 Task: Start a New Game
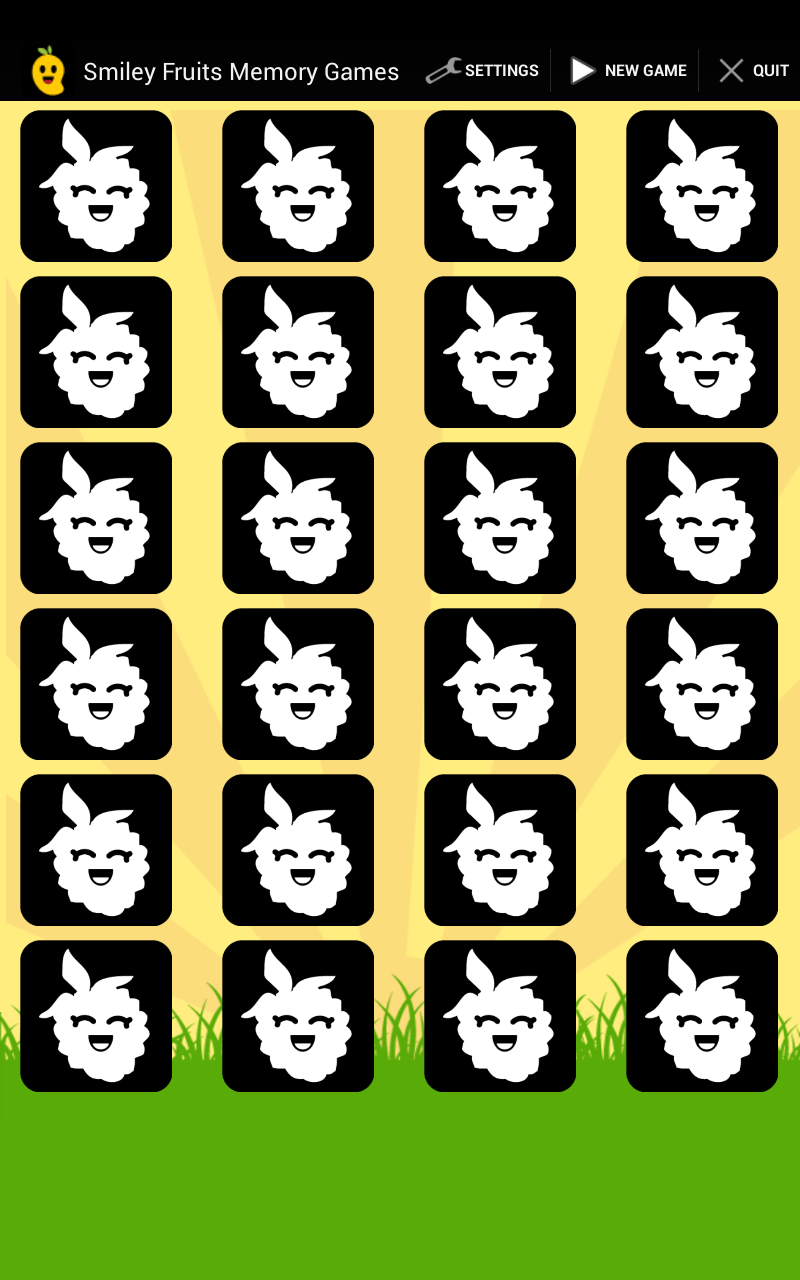pyautogui.click(x=626, y=71)
